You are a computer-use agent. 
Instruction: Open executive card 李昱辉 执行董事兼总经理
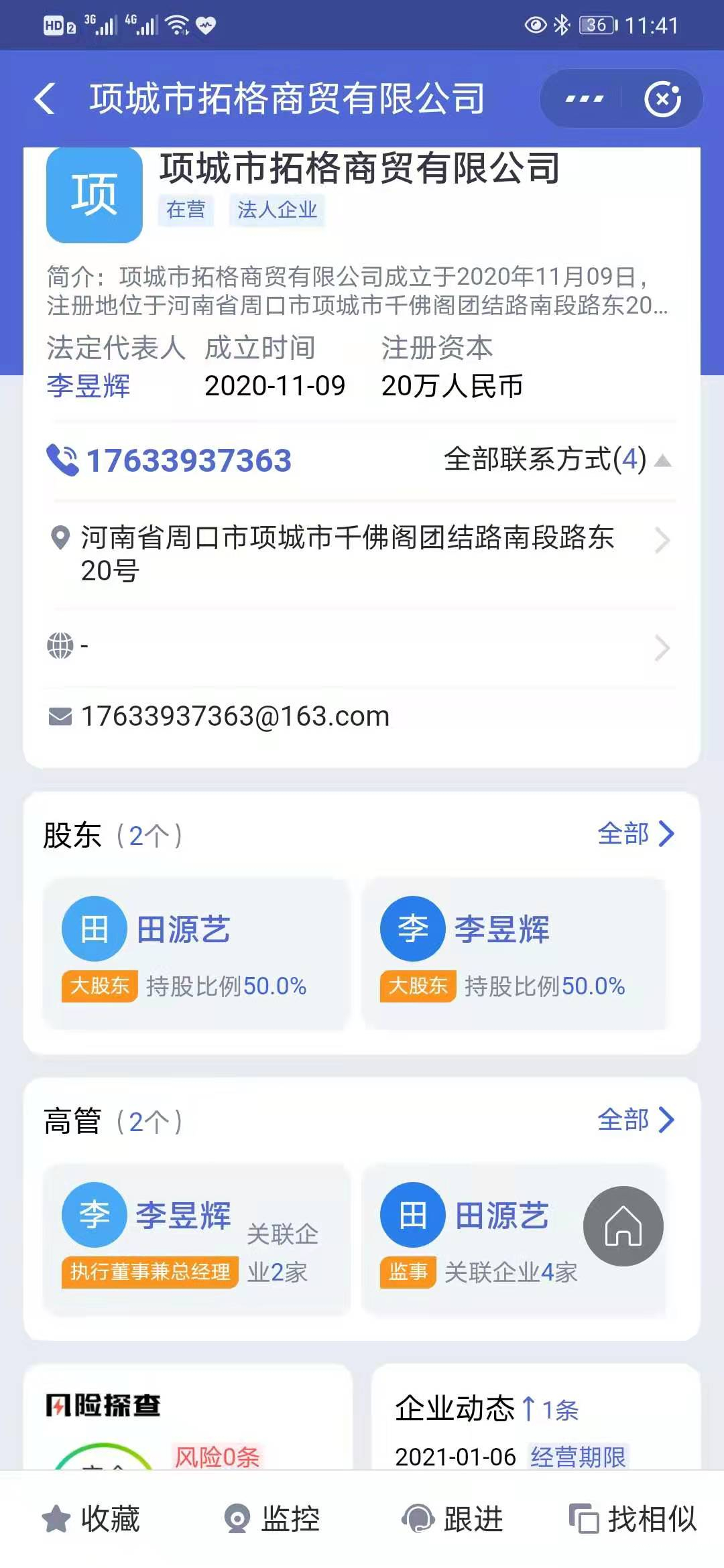tap(196, 1240)
